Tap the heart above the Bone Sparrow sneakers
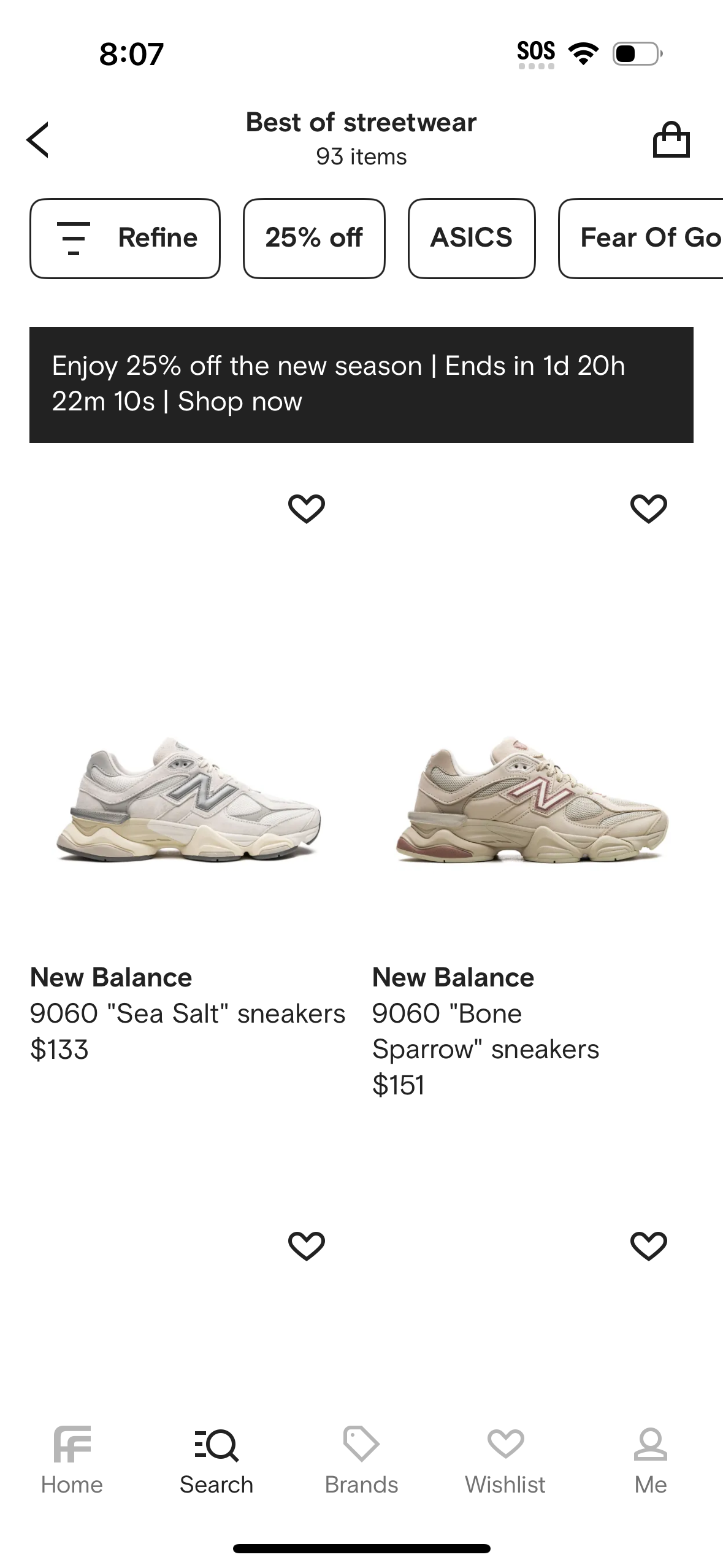Screen dimensions: 723x1568 tap(648, 507)
